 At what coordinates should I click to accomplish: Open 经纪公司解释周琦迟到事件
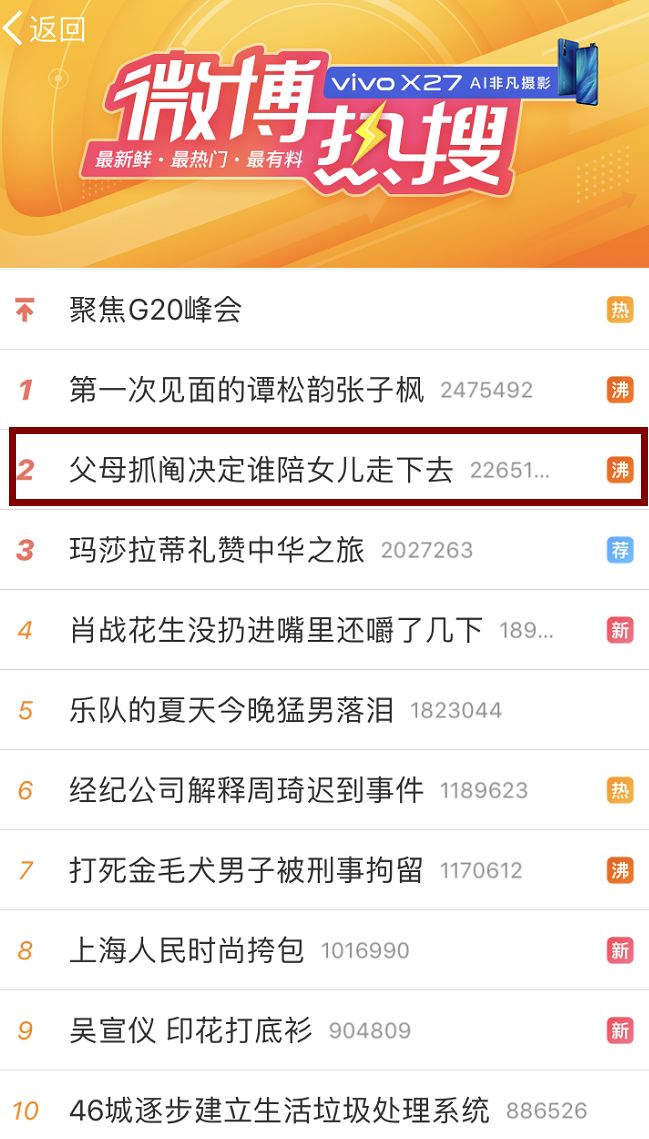pyautogui.click(x=247, y=790)
